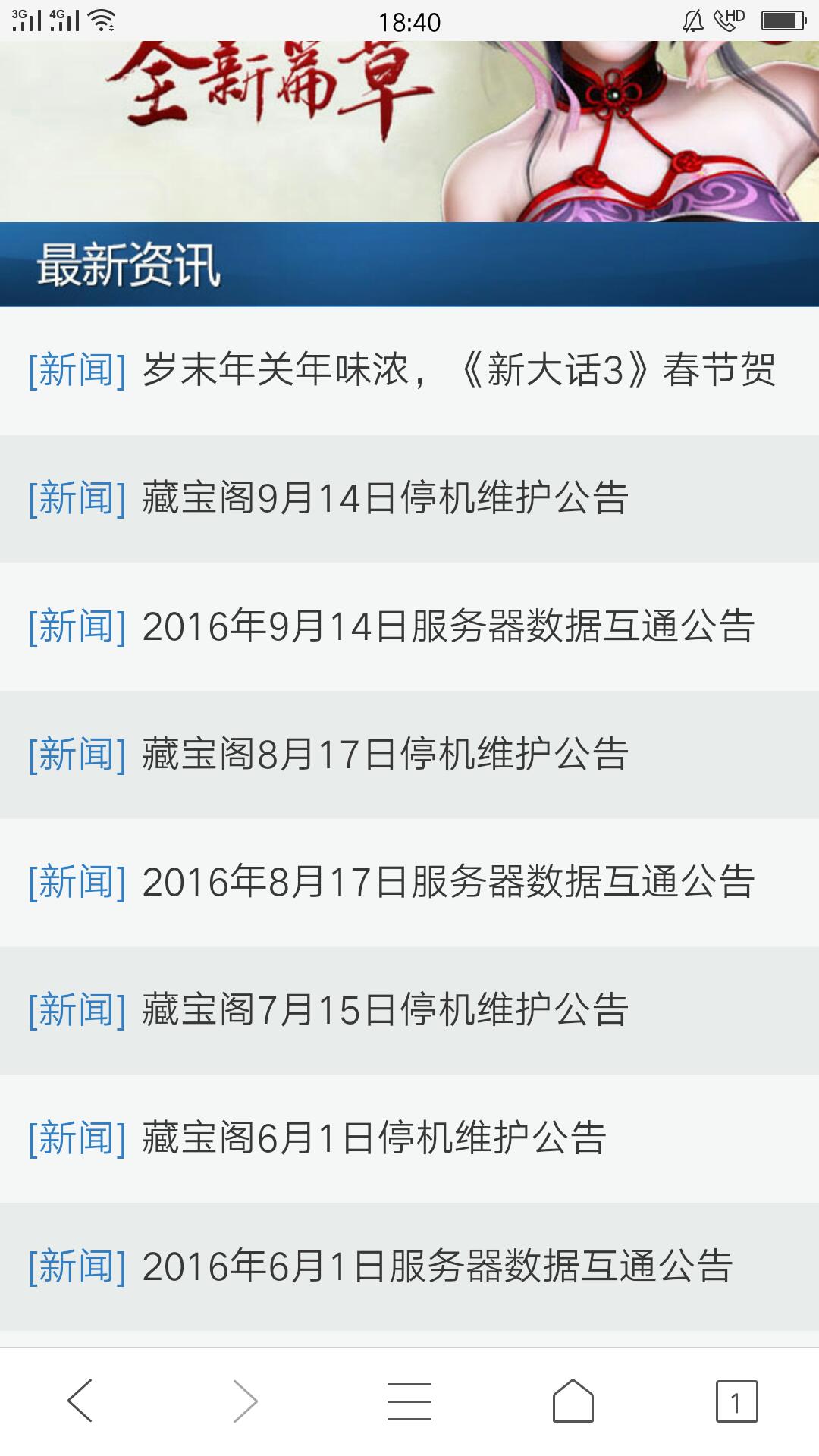Open 藏宝阁6月1日停机维护公告

(409, 1139)
